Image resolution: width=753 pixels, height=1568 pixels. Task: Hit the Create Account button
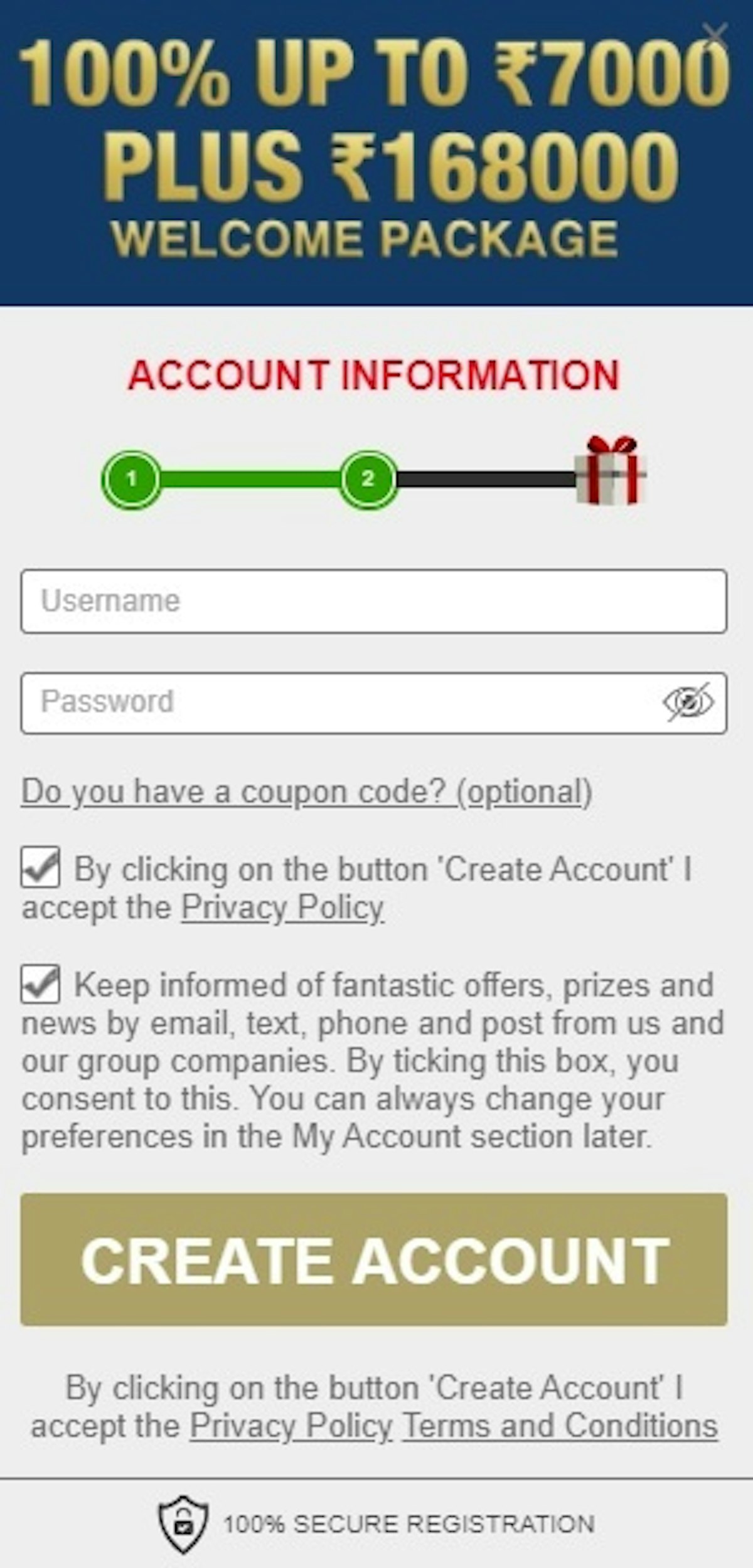pos(374,1260)
